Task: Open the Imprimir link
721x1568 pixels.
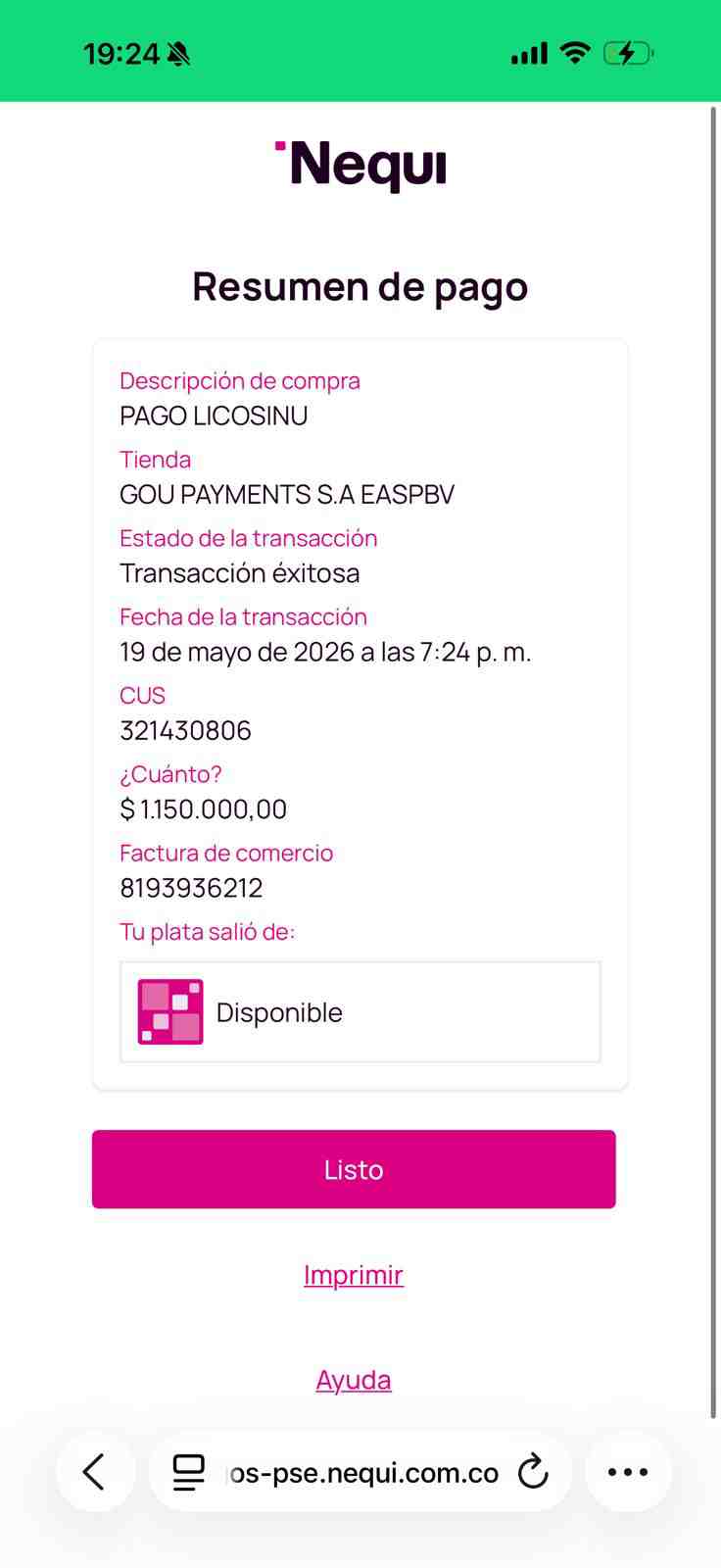Action: point(354,1275)
